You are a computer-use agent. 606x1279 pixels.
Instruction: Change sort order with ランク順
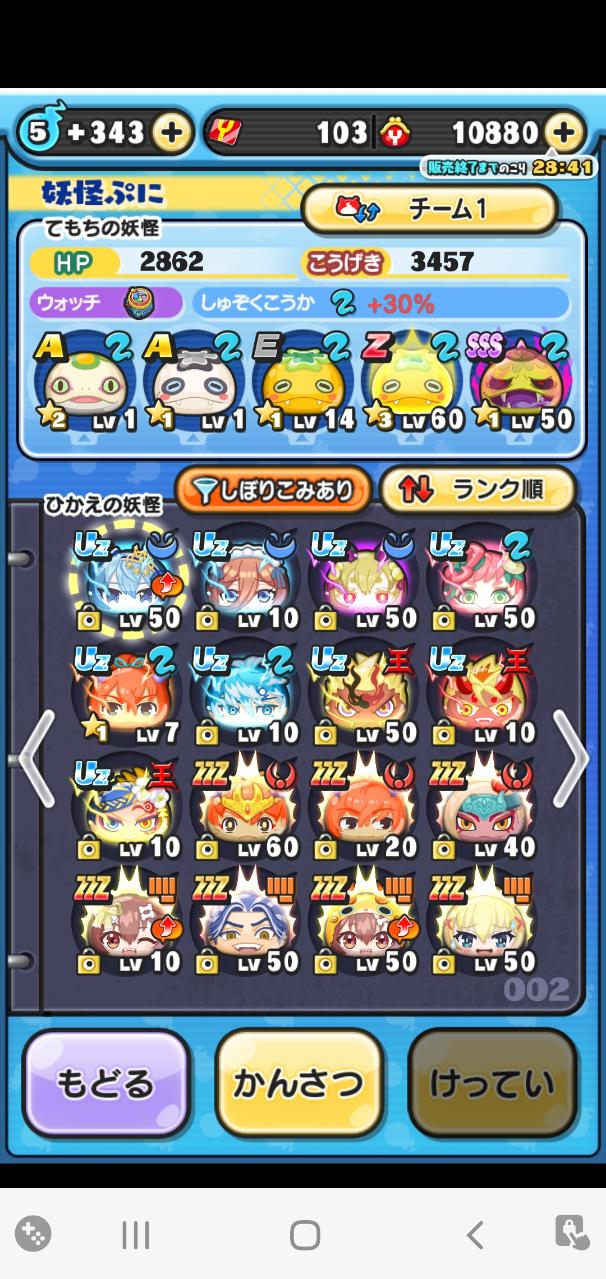tap(478, 490)
